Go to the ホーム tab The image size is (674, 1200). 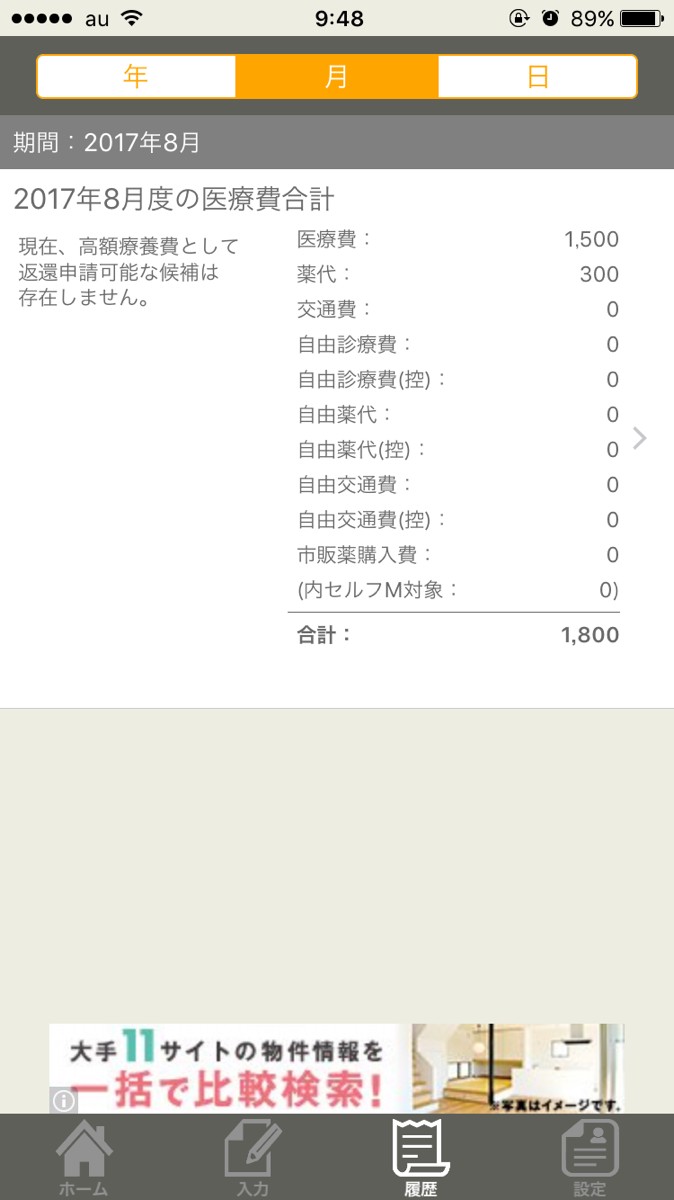click(84, 1158)
